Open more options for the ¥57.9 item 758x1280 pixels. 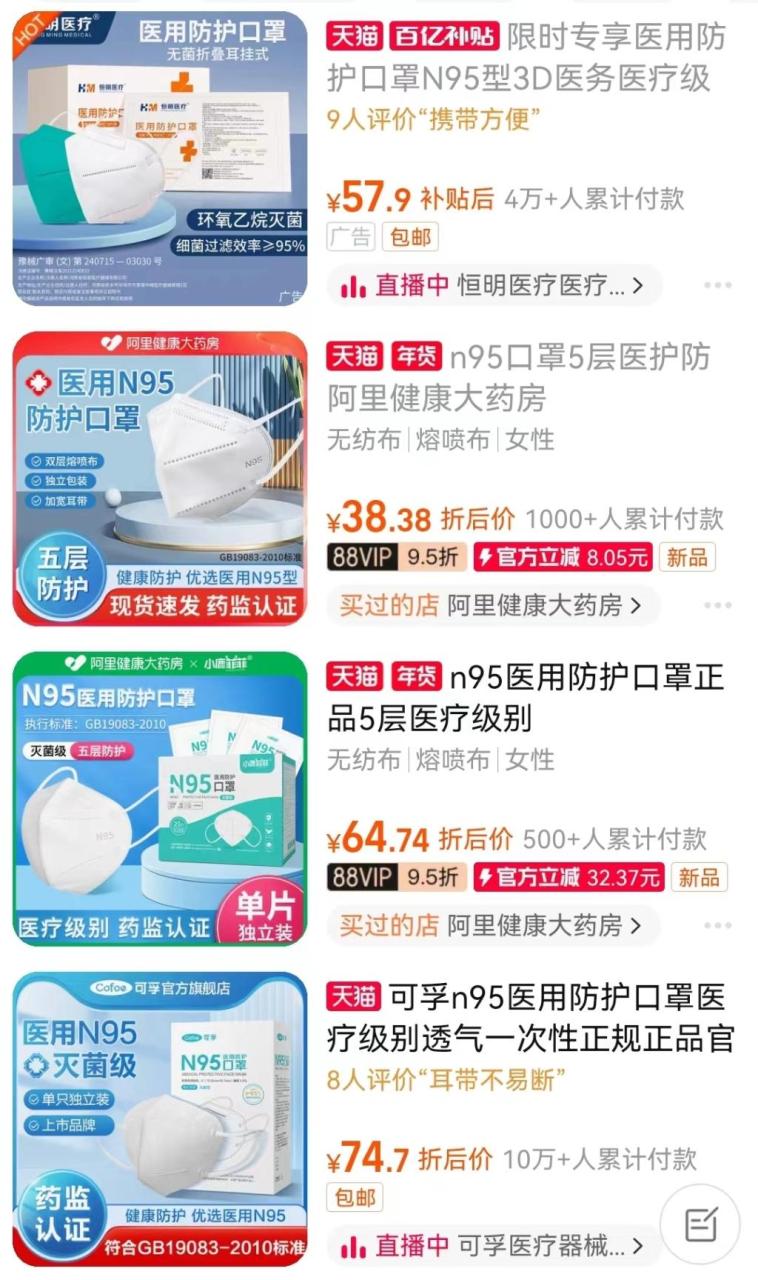(718, 286)
